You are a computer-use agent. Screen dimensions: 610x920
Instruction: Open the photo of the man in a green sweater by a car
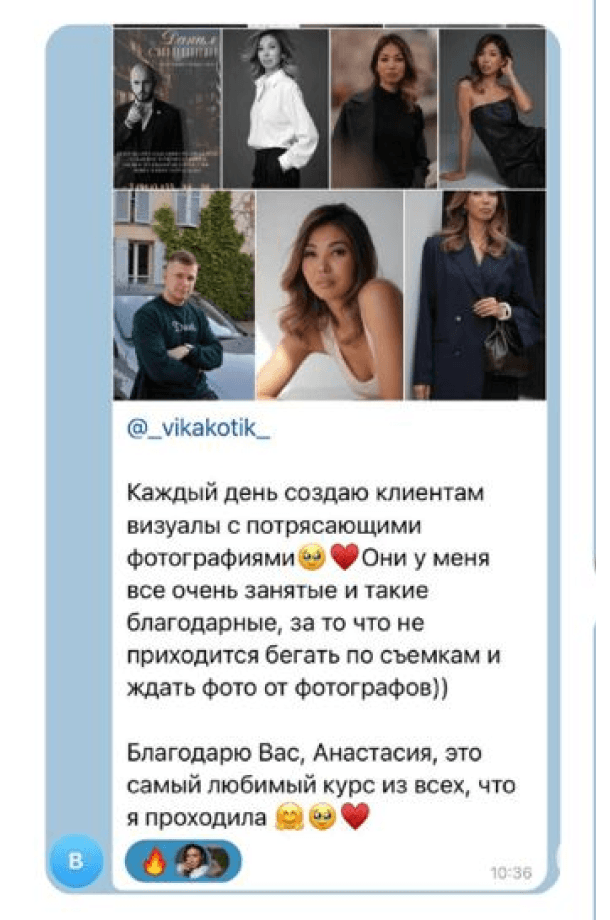point(183,296)
